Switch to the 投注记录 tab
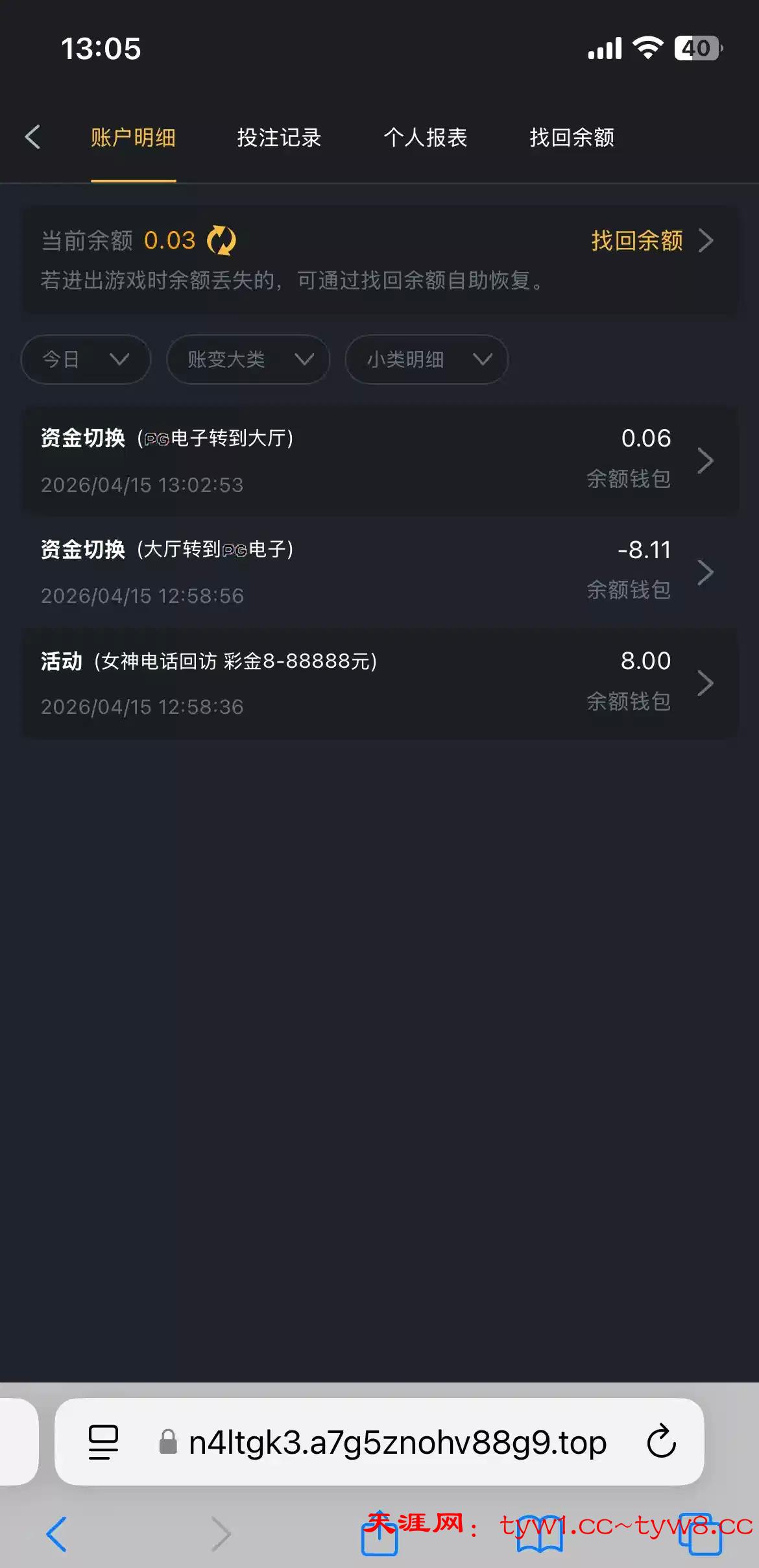Screen dimensions: 759x1568 point(279,138)
